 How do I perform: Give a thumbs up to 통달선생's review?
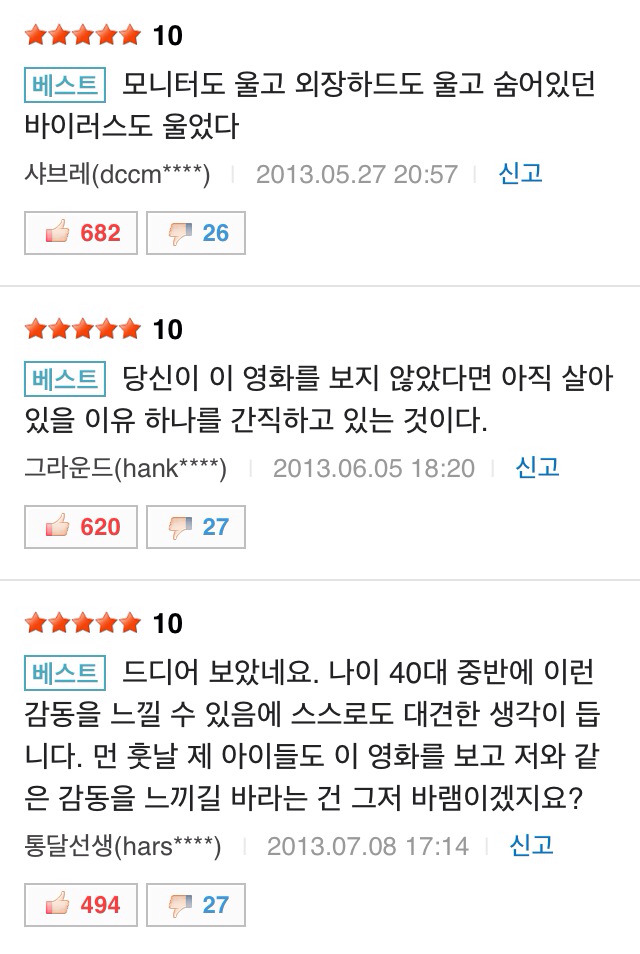coord(81,905)
